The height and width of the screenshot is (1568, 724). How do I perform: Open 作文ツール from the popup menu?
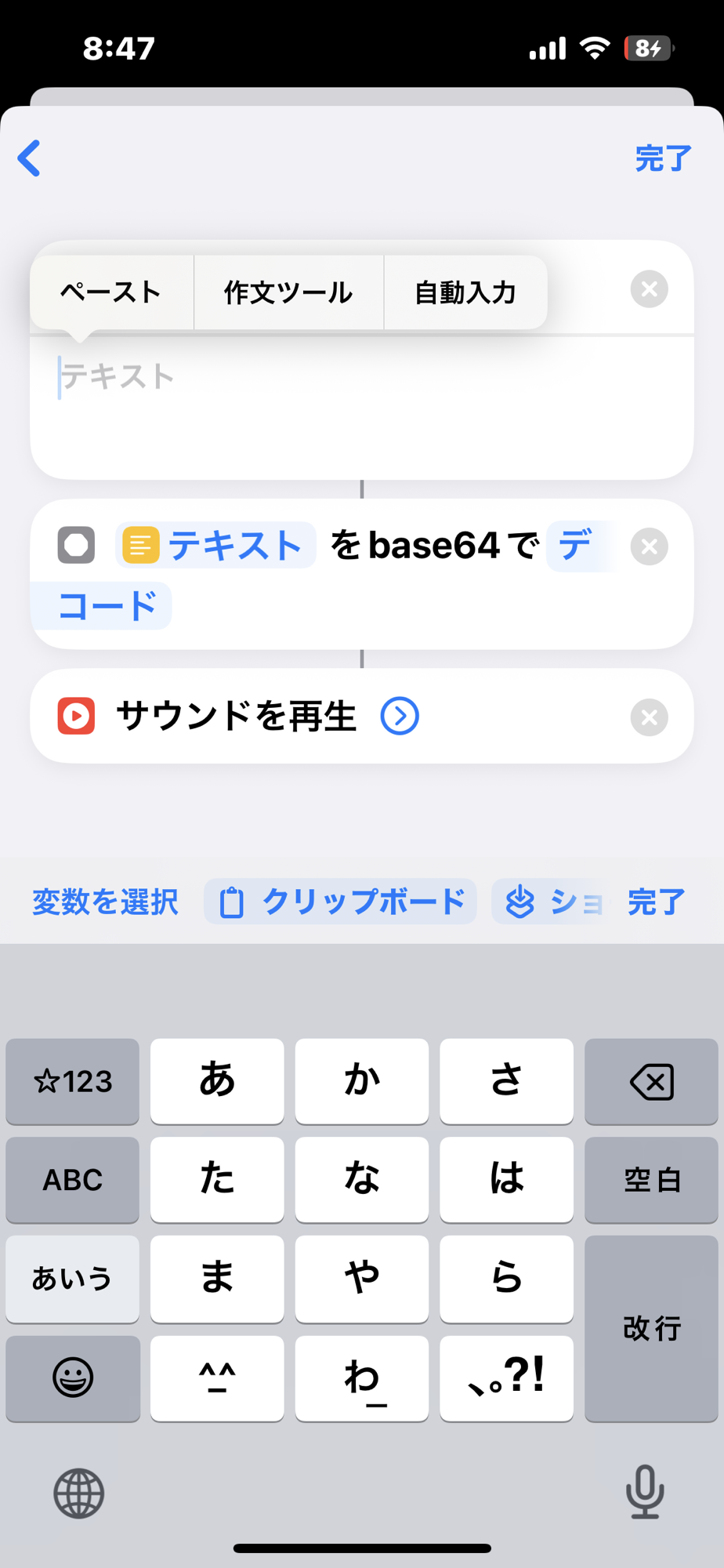click(288, 292)
